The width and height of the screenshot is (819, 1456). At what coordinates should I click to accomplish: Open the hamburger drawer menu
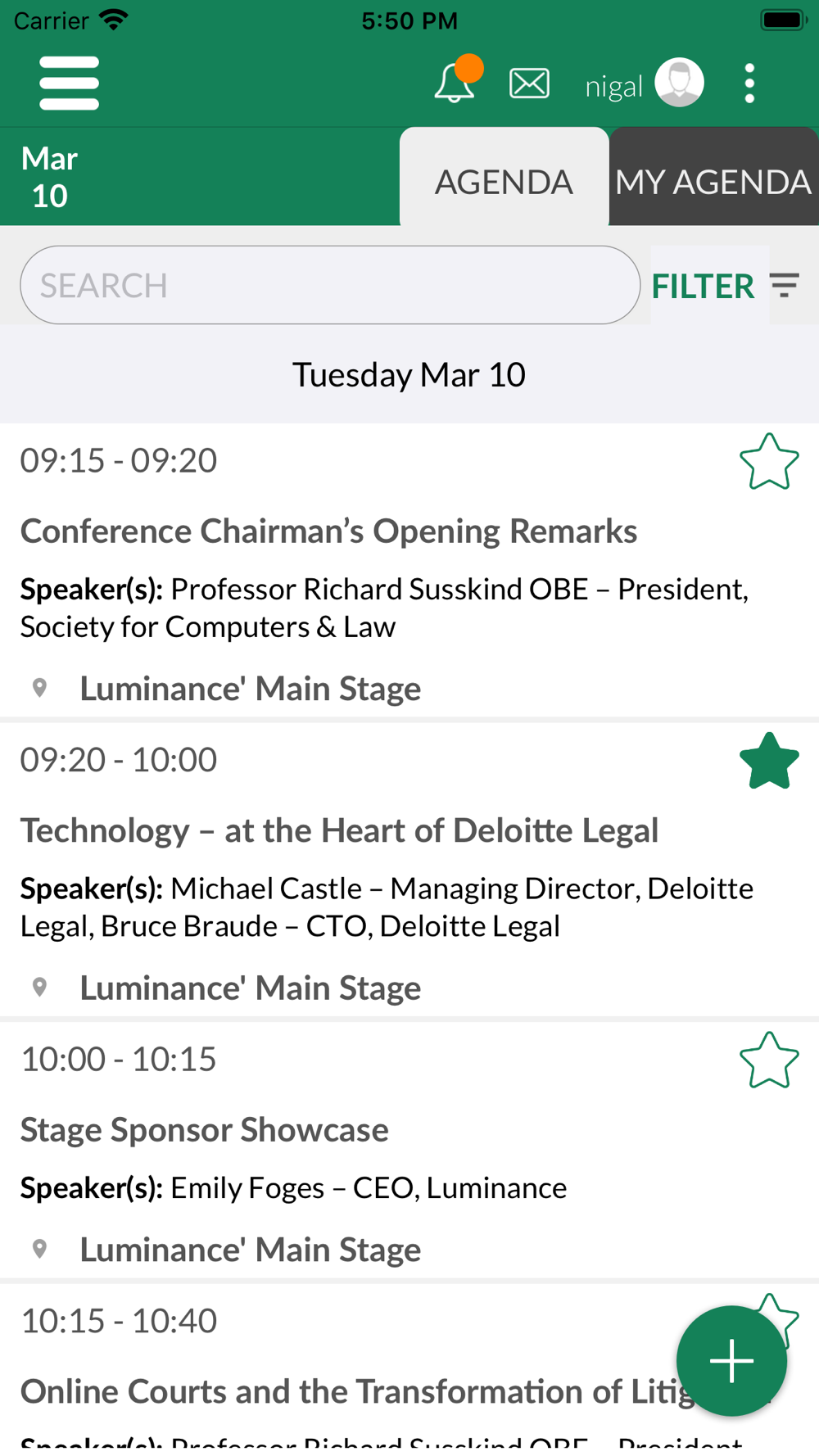[69, 83]
